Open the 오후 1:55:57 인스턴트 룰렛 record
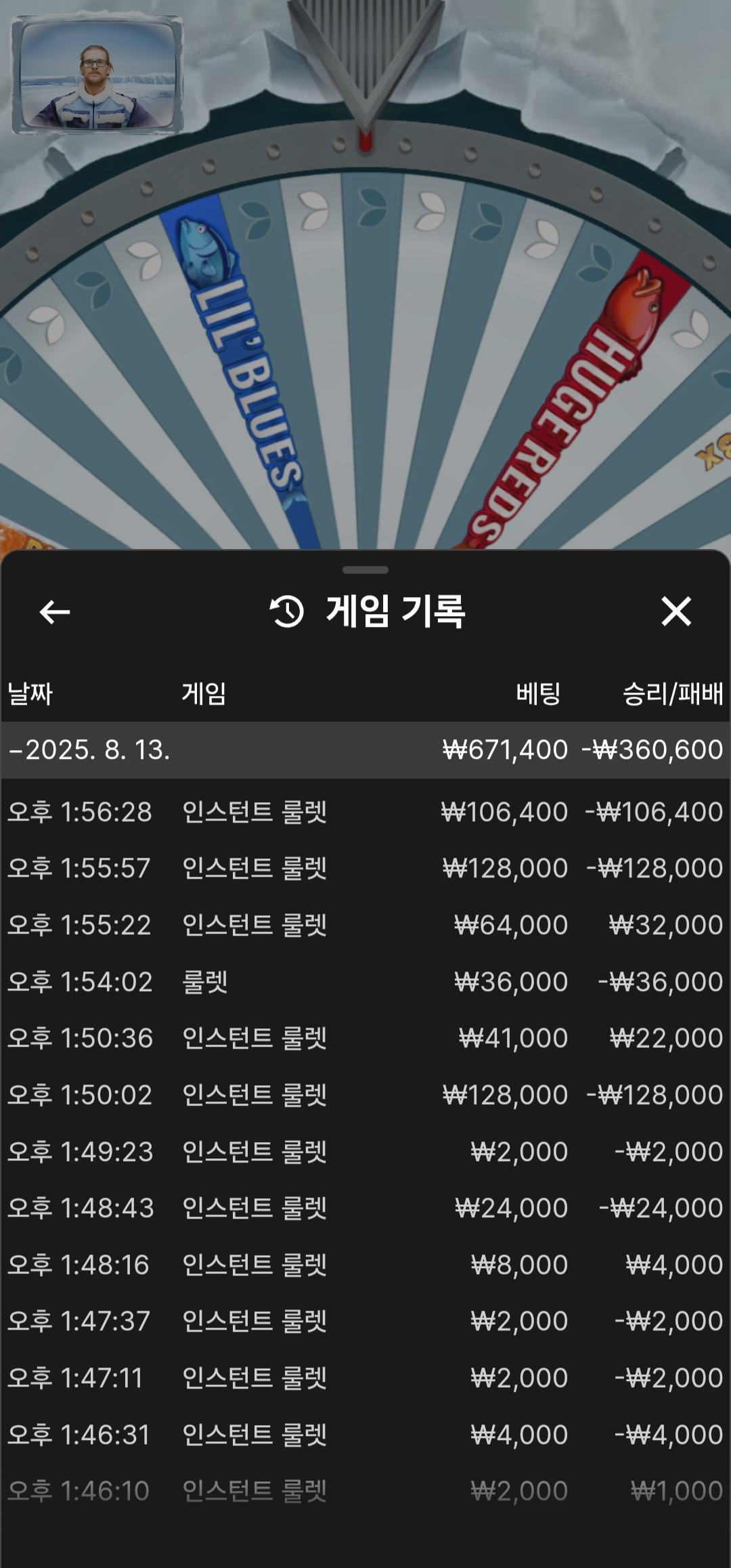Image resolution: width=731 pixels, height=1568 pixels. 365,868
